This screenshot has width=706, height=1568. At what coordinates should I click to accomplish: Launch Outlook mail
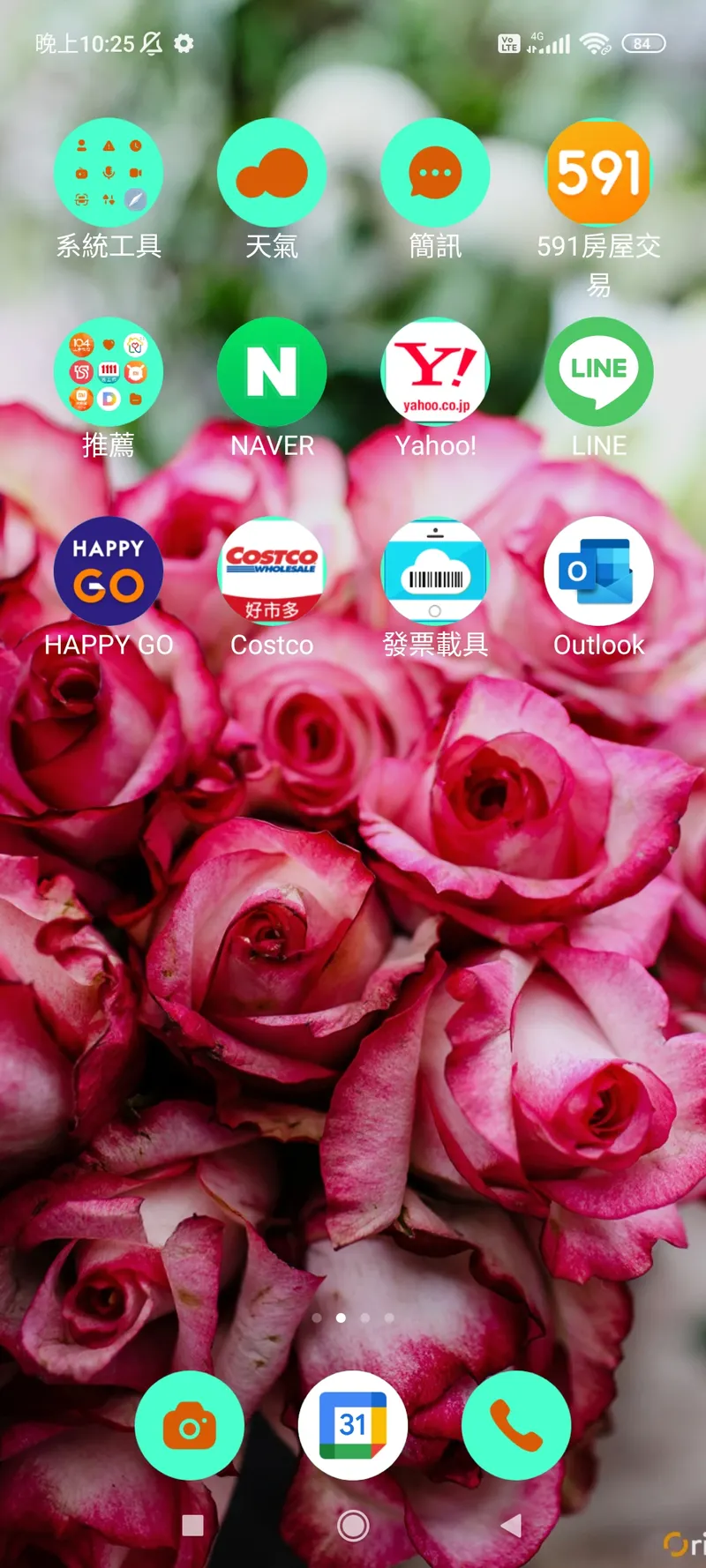598,571
